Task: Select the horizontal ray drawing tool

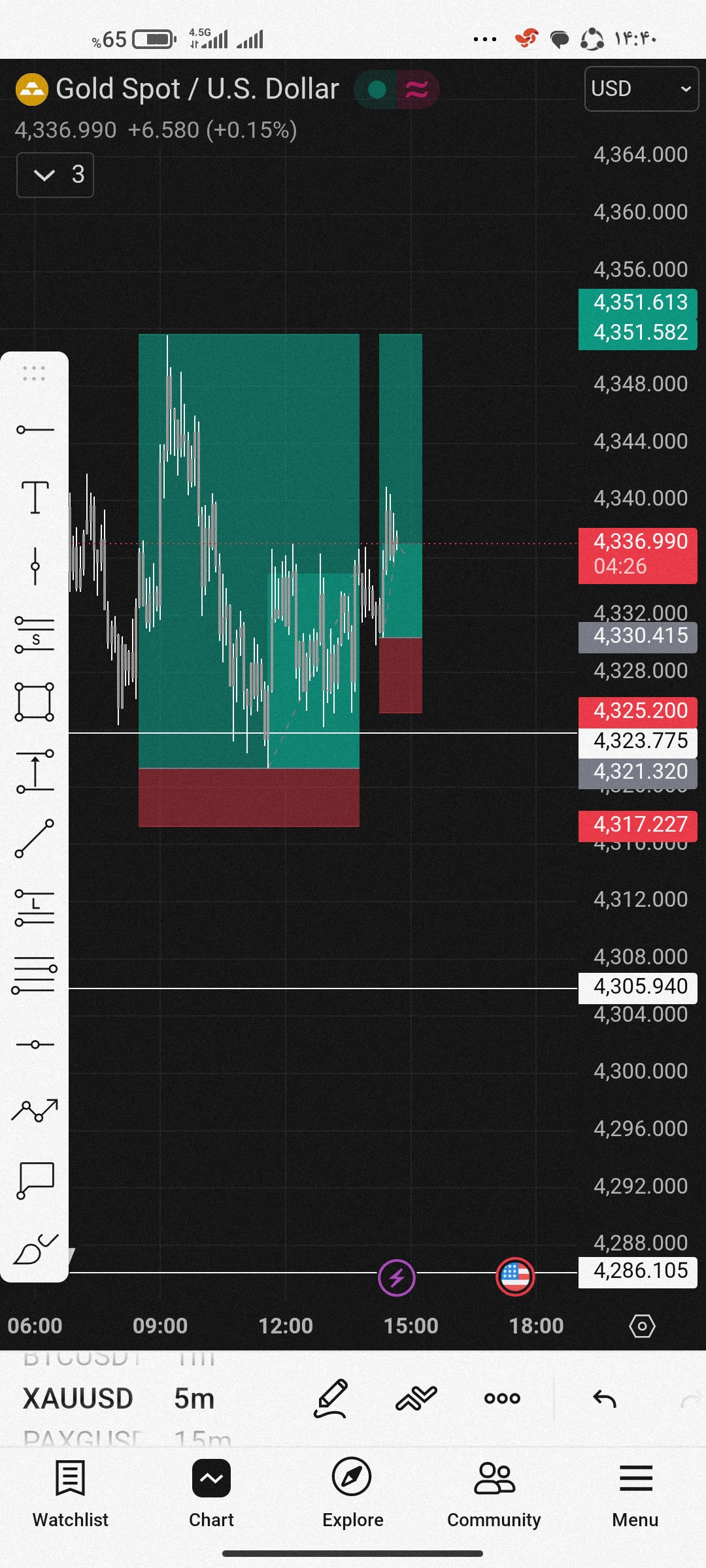Action: [x=35, y=430]
